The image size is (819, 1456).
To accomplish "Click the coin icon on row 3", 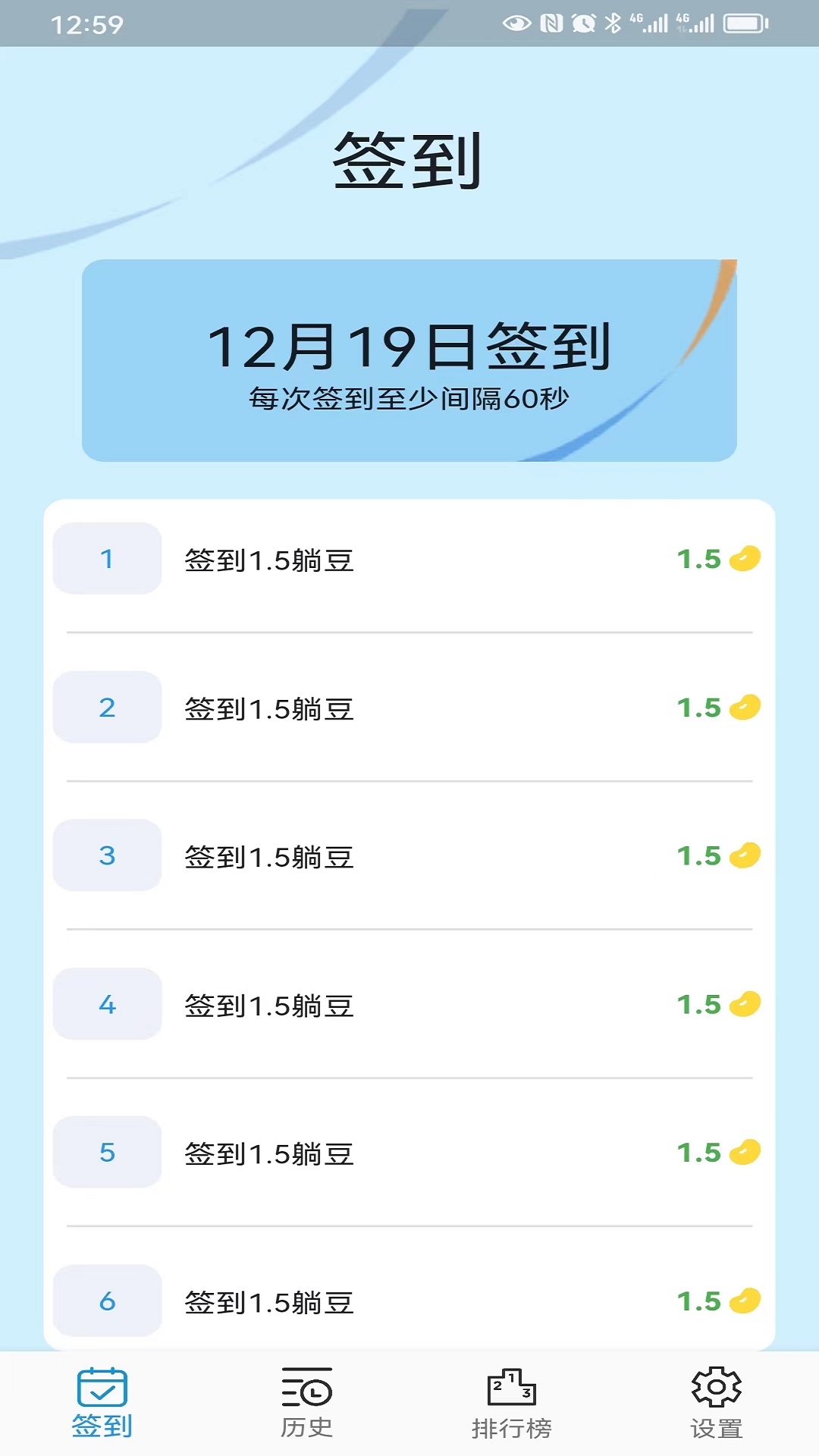I will click(x=744, y=855).
